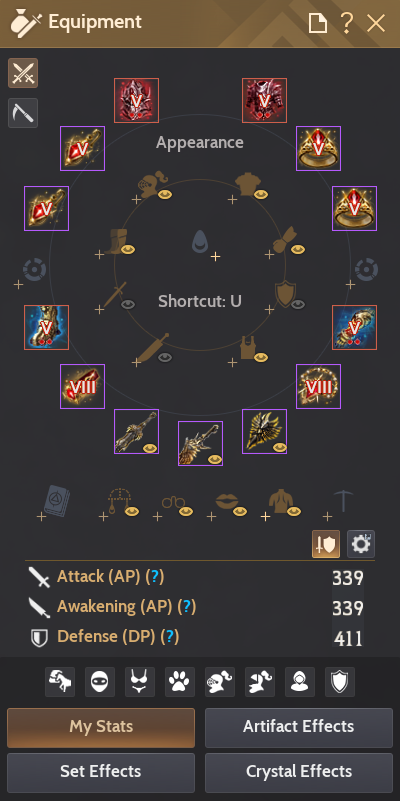
Task: Close the Equipment window
Action: 376,23
